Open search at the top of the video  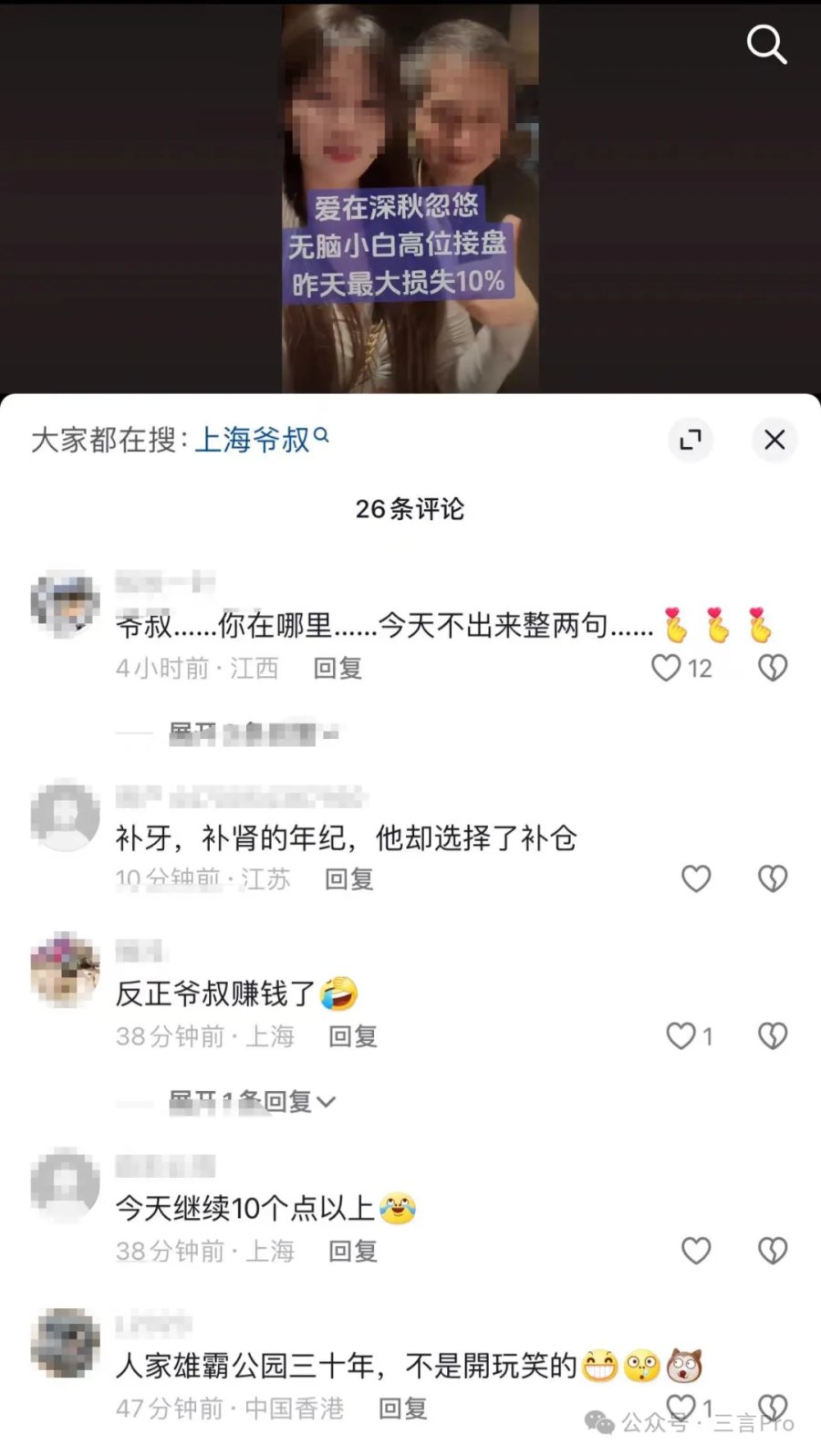(766, 44)
